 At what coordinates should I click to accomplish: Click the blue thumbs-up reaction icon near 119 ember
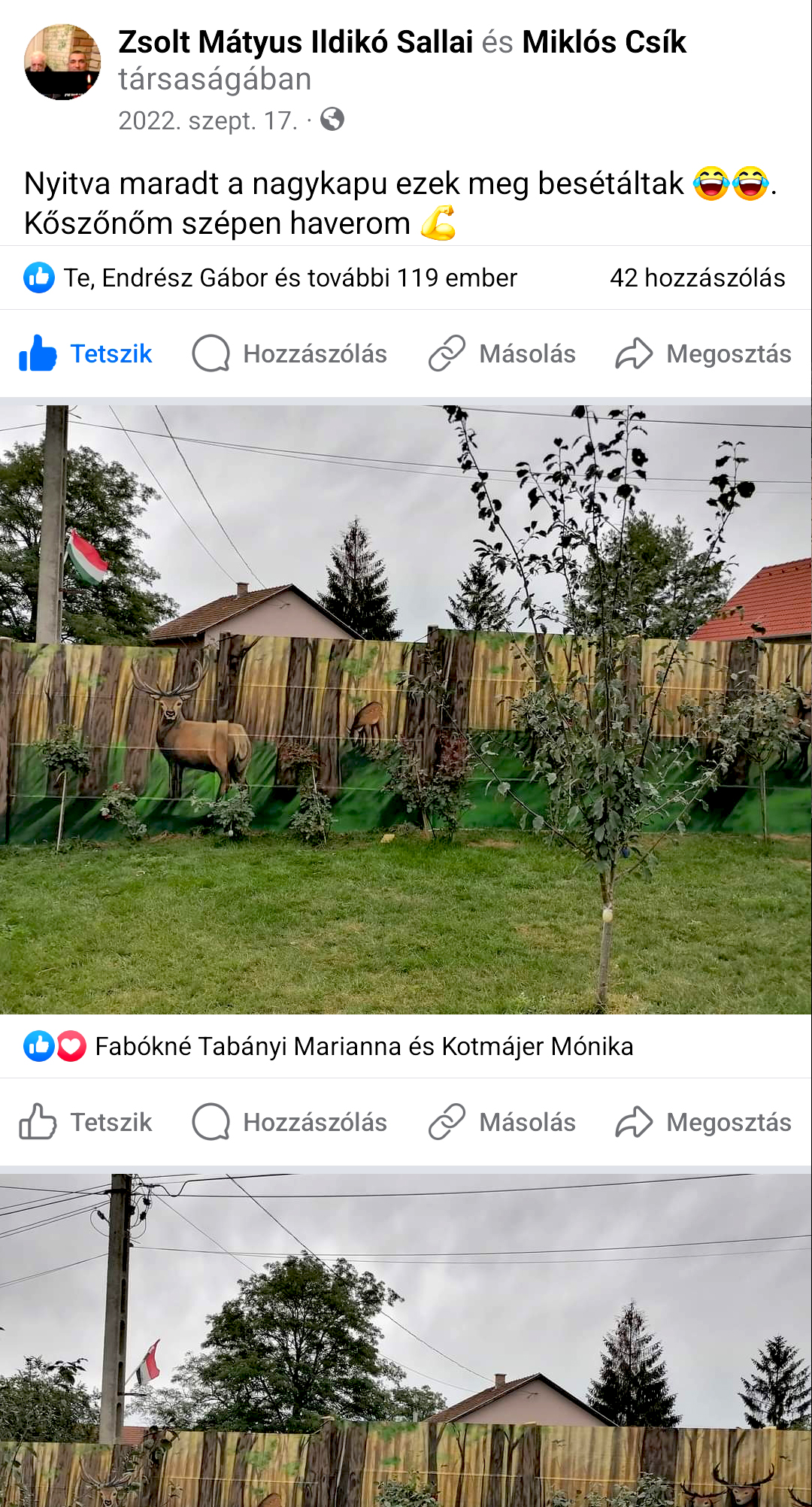[x=38, y=277]
